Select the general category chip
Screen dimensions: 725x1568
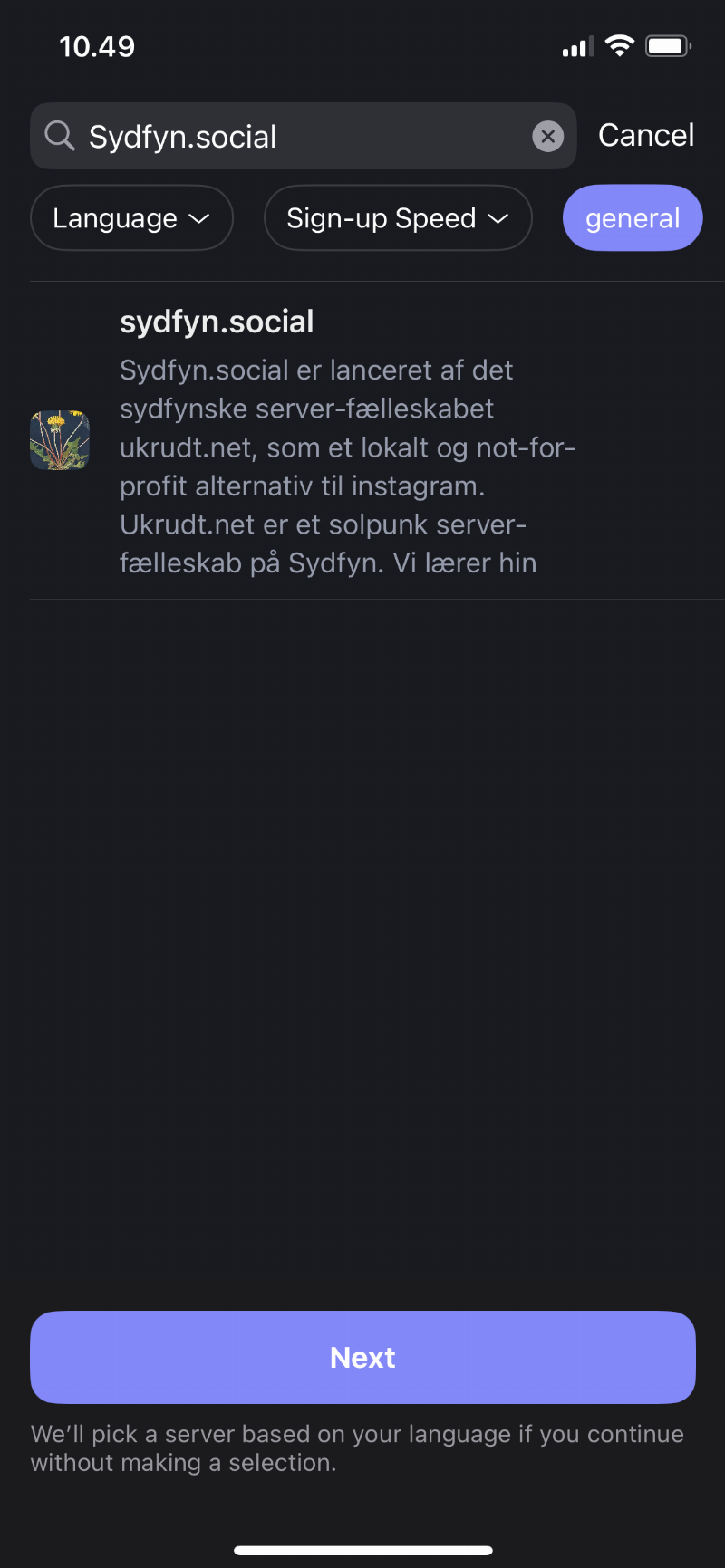(x=632, y=218)
